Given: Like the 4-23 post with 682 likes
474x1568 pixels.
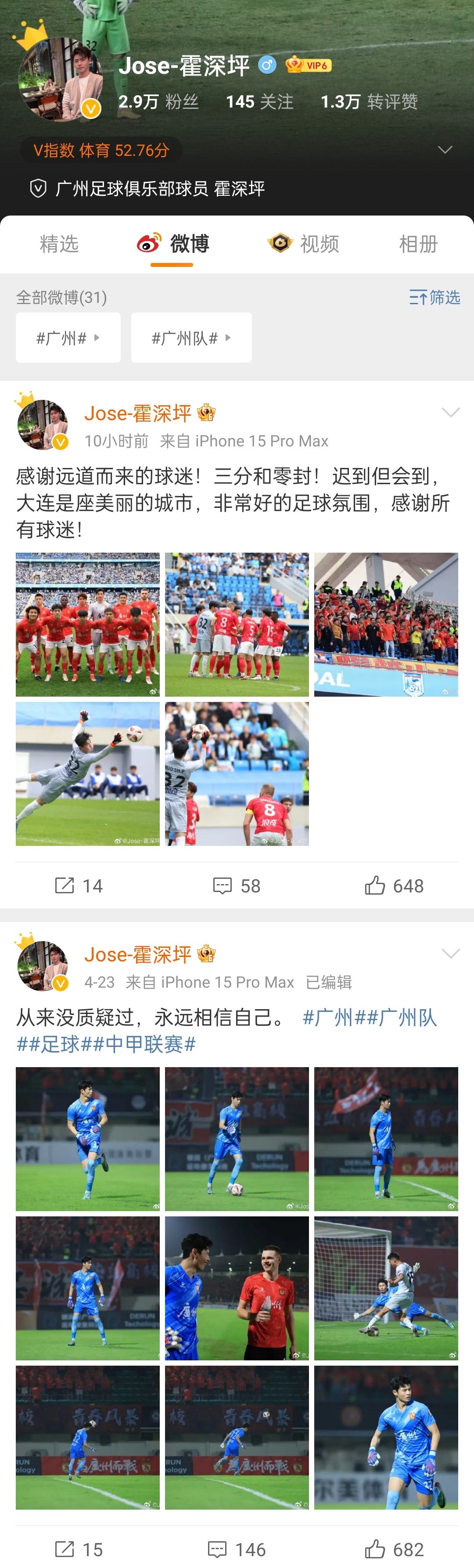Looking at the screenshot, I should click(x=394, y=1549).
